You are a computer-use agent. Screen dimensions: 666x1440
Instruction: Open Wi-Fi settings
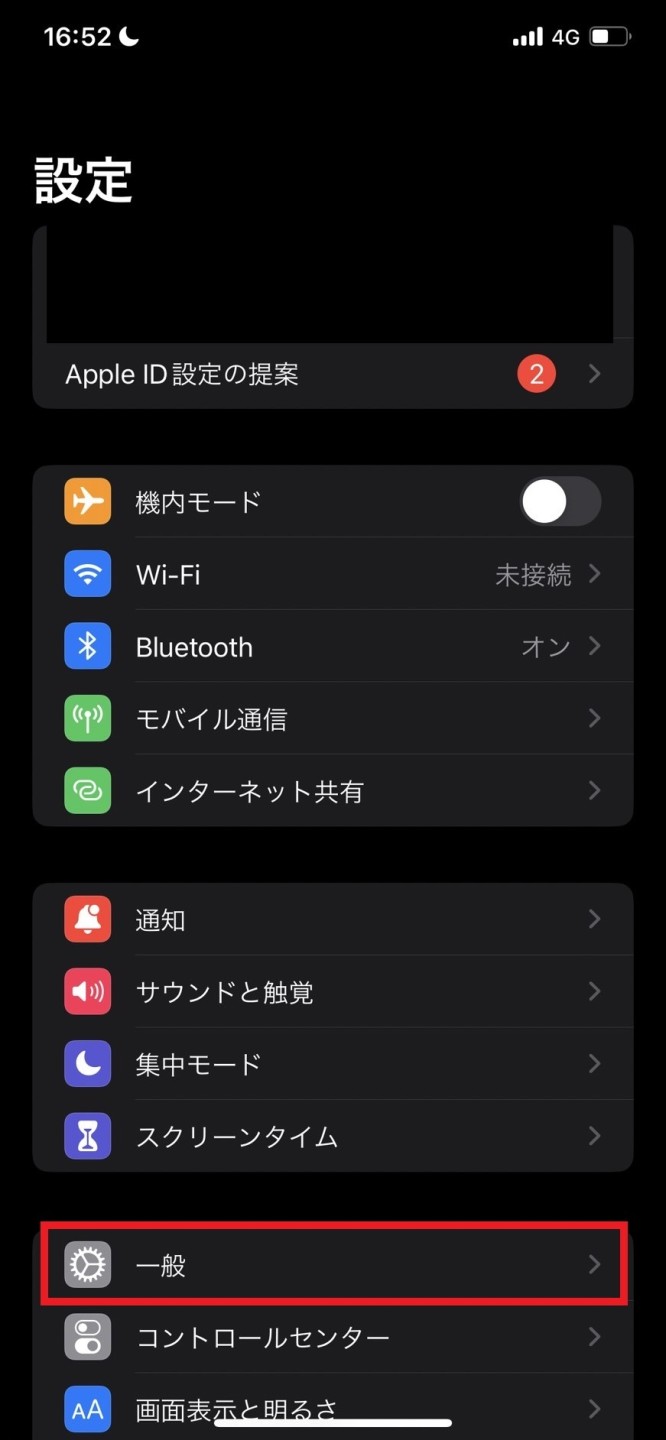332,575
